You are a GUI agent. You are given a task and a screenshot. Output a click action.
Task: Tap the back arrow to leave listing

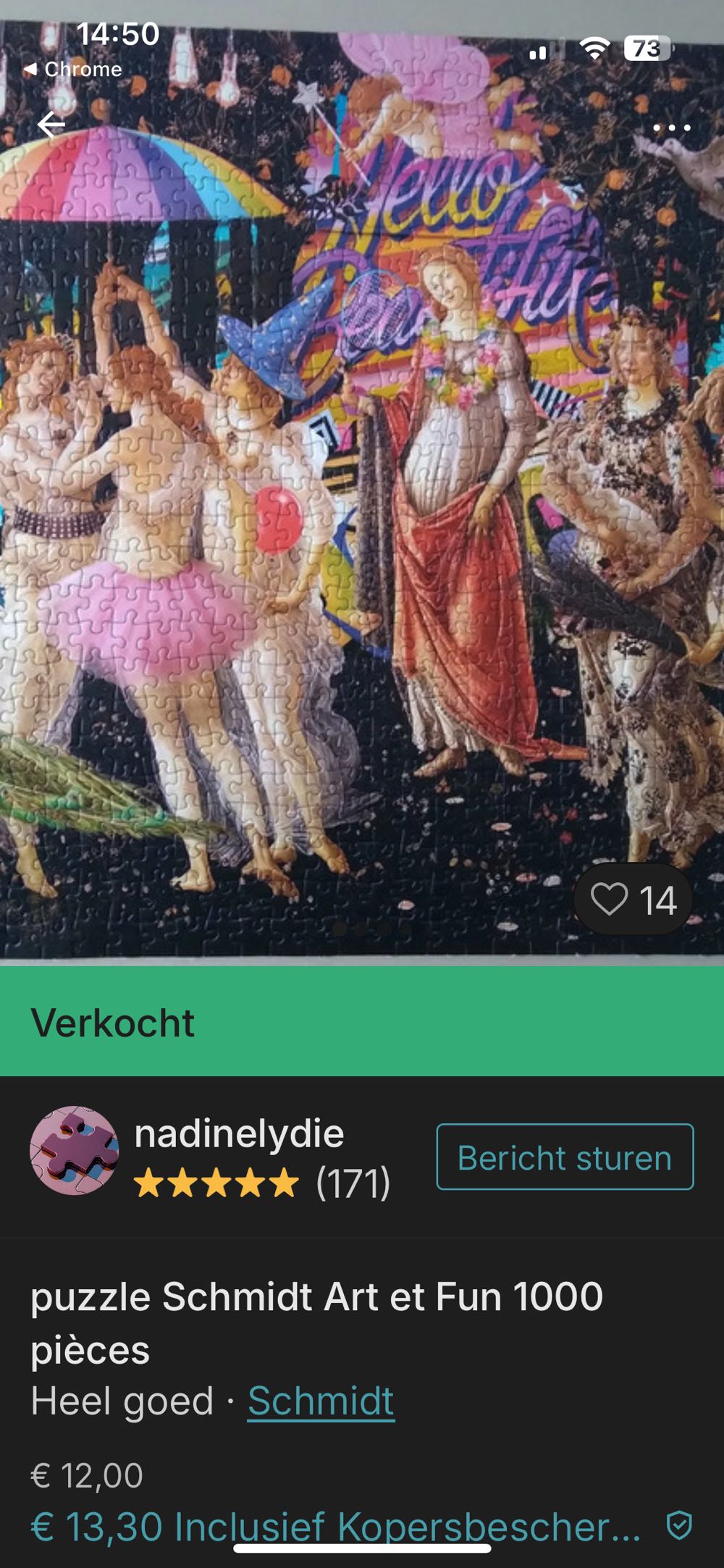click(51, 125)
